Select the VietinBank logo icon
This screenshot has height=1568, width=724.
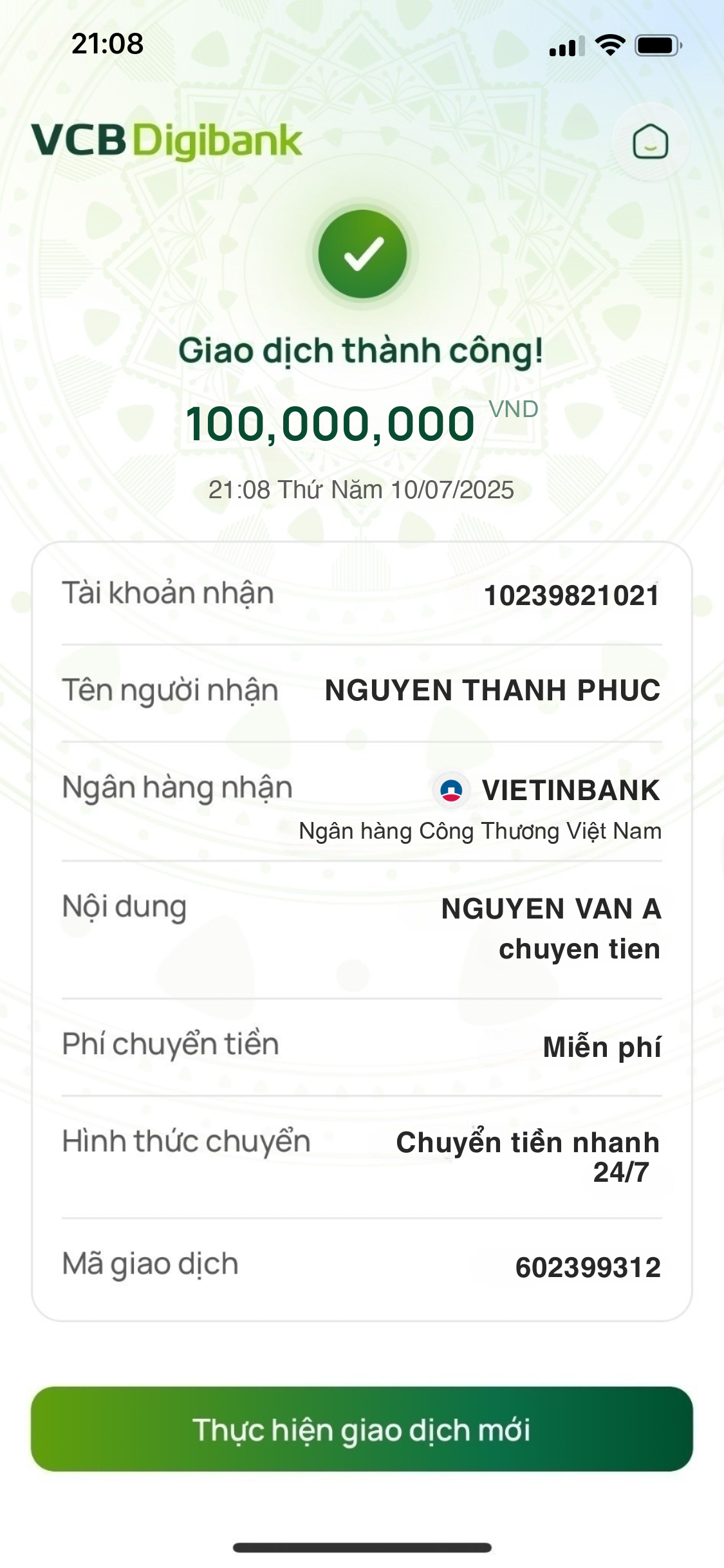(x=452, y=791)
